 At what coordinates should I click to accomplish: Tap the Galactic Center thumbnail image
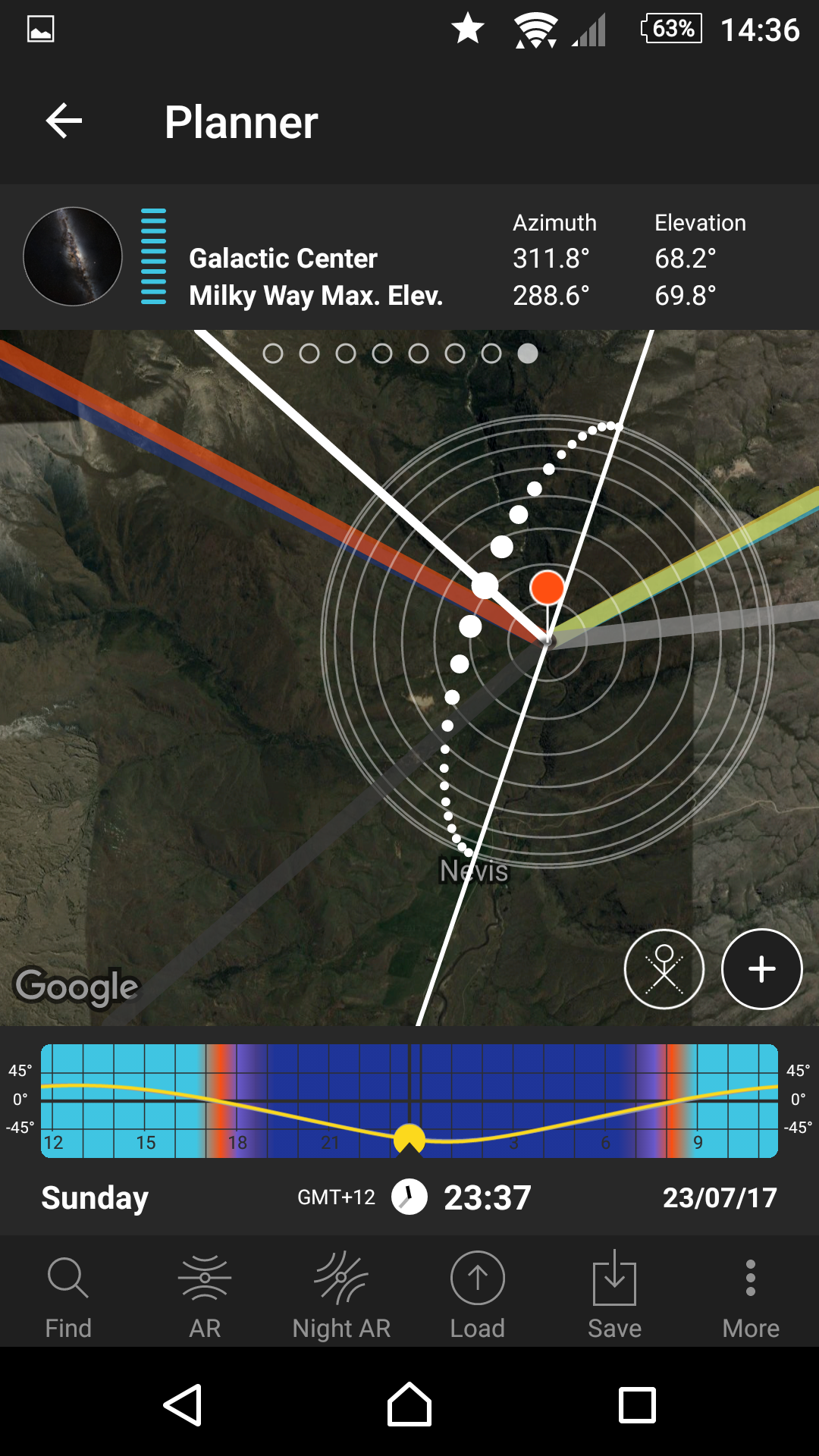[x=73, y=256]
